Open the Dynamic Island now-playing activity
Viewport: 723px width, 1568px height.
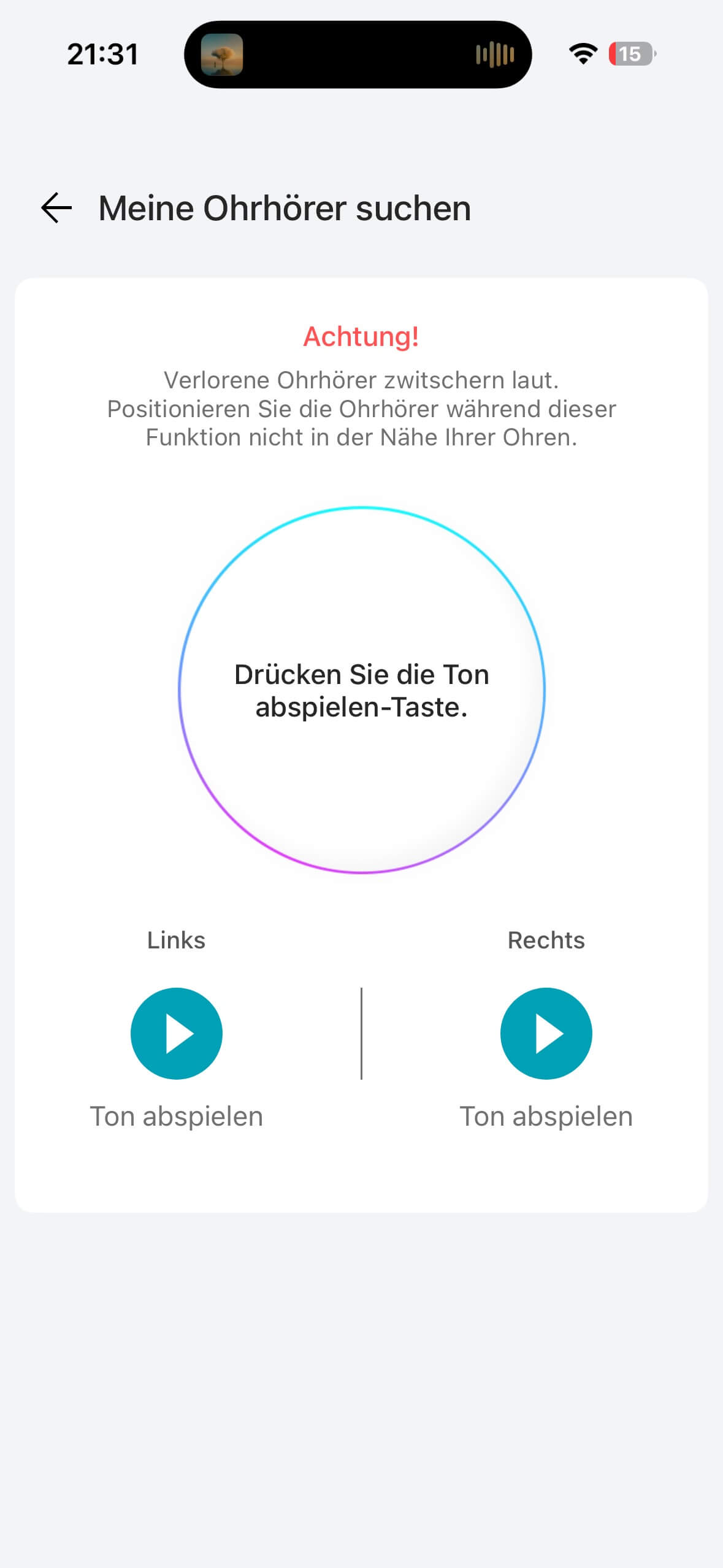click(358, 55)
